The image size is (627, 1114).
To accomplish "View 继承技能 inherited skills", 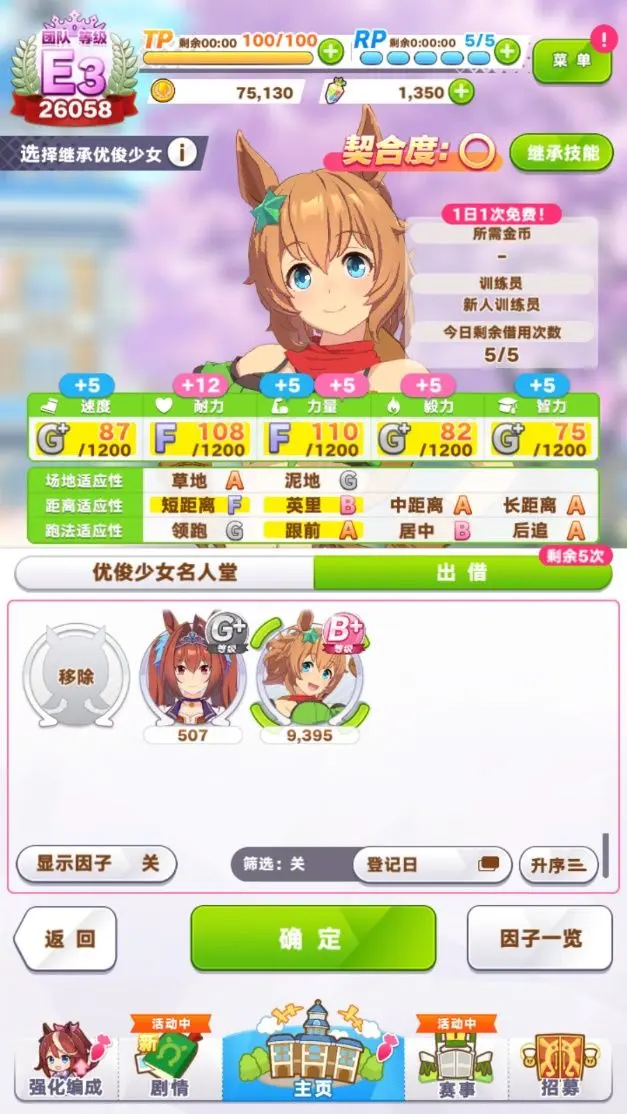I will 560,153.
